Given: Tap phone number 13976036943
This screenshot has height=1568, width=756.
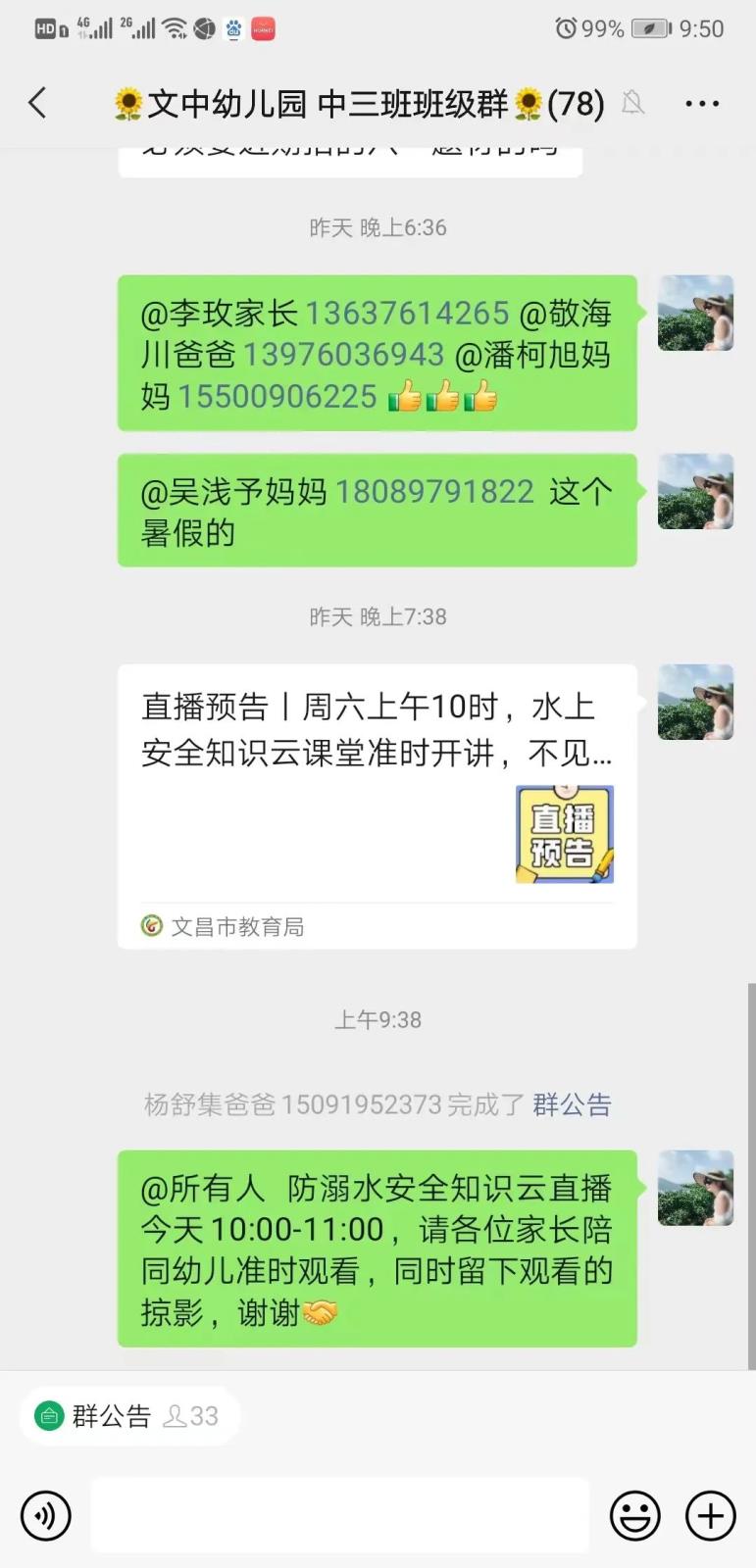Looking at the screenshot, I should click(343, 355).
